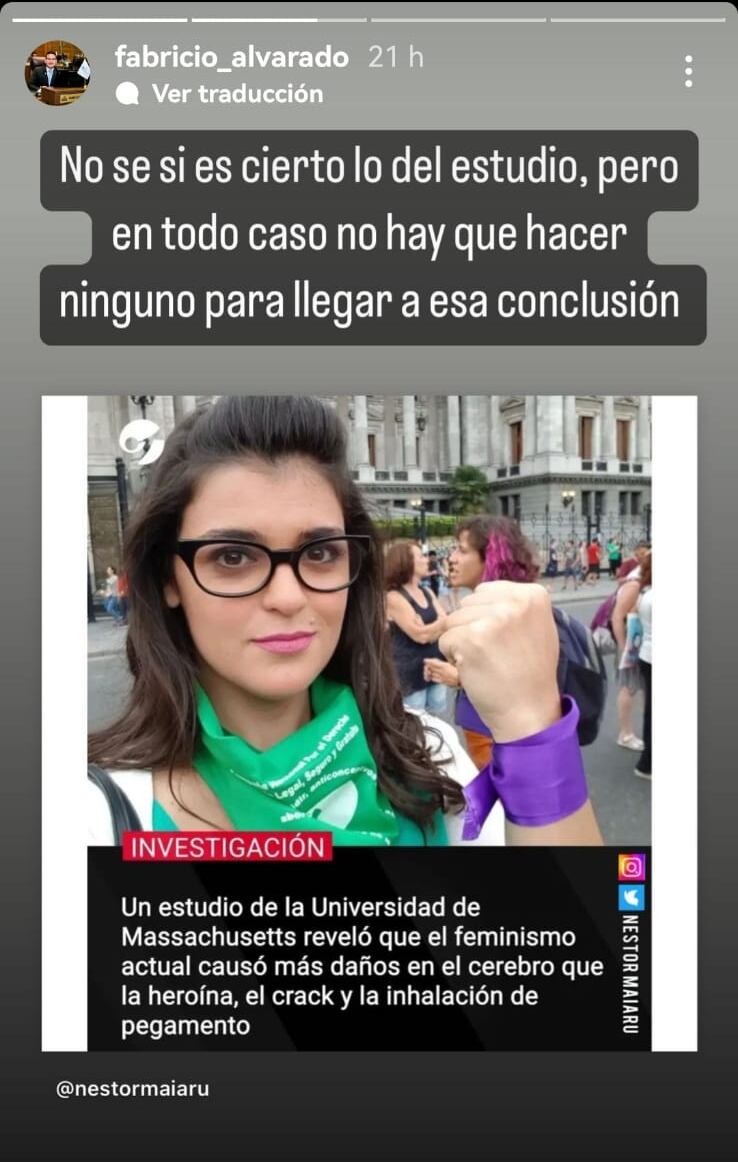Open the story's three-dot options menu

coord(688,72)
